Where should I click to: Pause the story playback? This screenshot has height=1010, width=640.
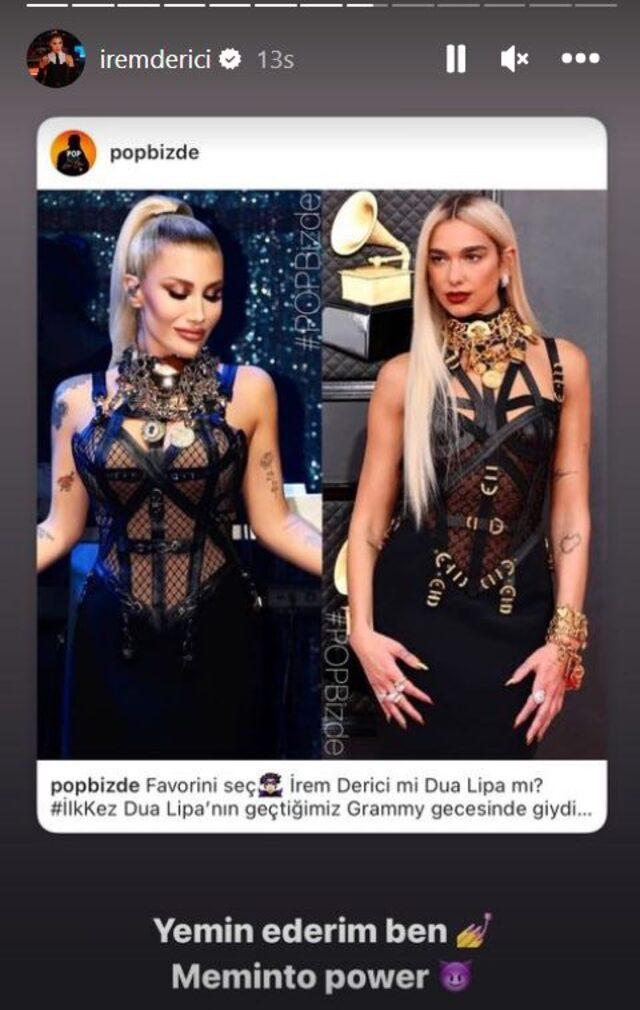455,60
